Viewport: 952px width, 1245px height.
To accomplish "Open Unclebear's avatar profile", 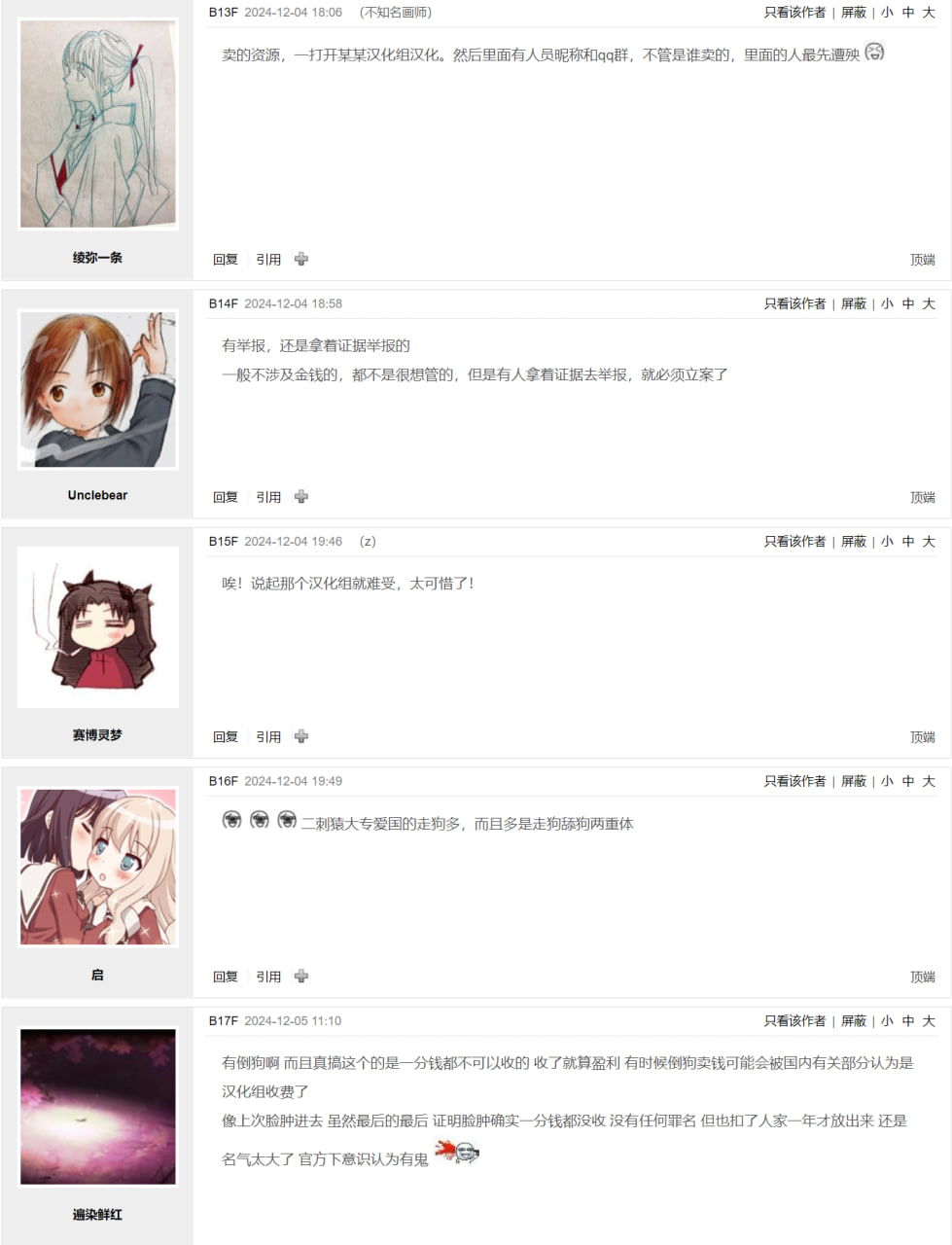I will [x=97, y=389].
